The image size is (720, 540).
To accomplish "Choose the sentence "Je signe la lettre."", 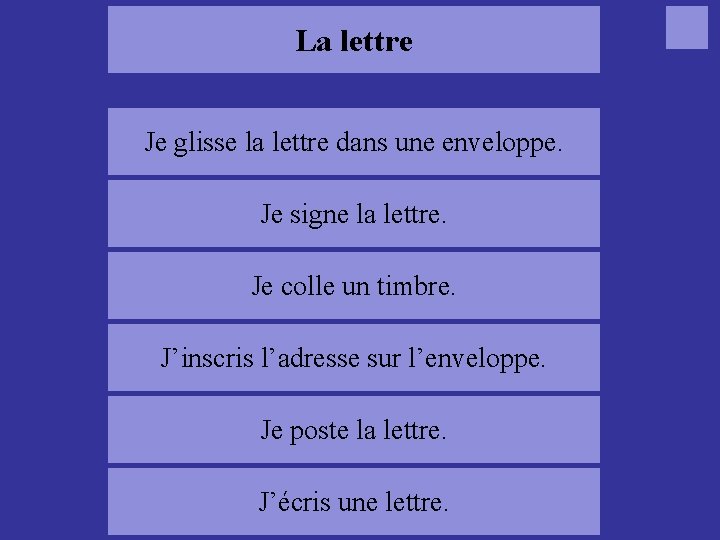I will click(x=354, y=214).
